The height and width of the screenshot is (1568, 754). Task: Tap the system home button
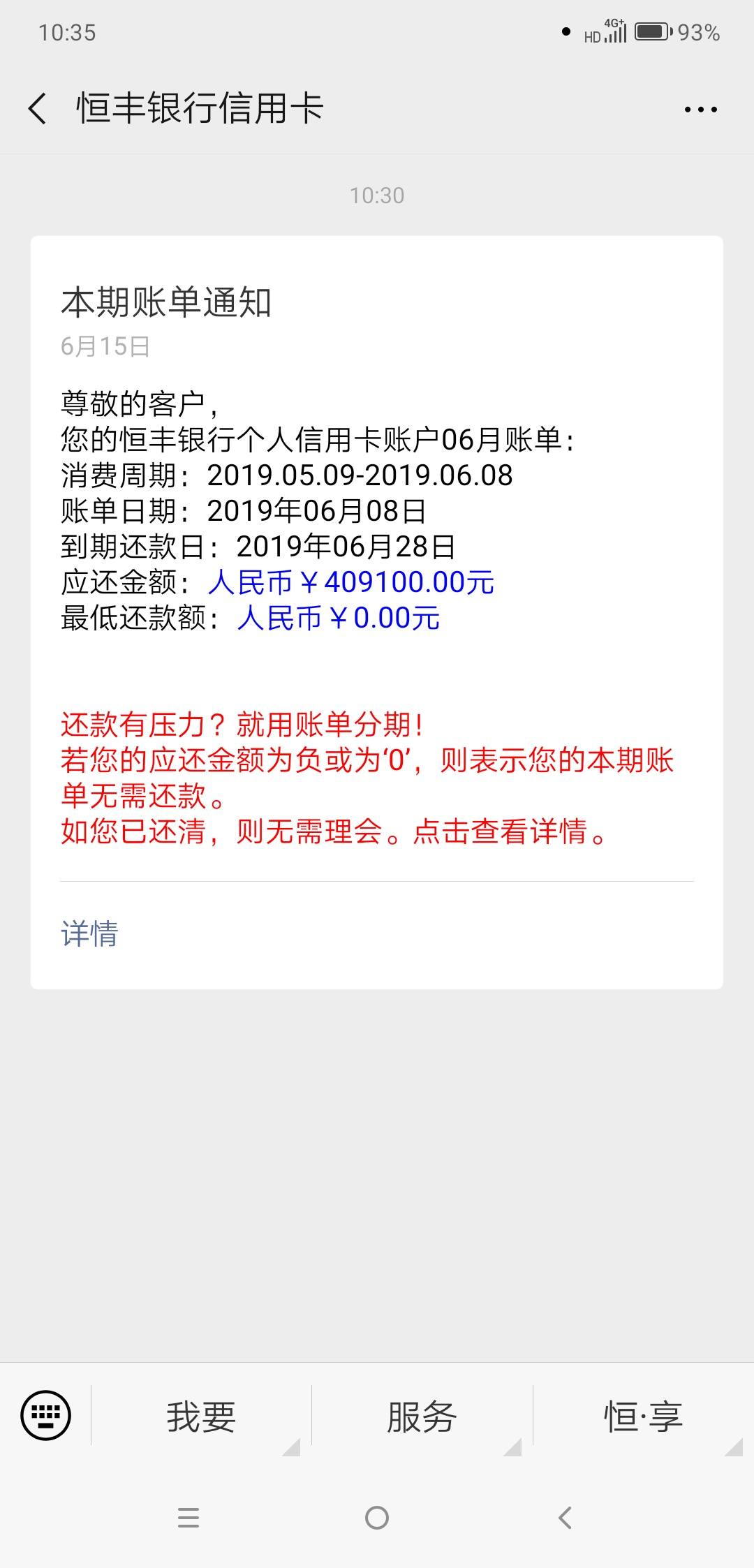tap(377, 1517)
